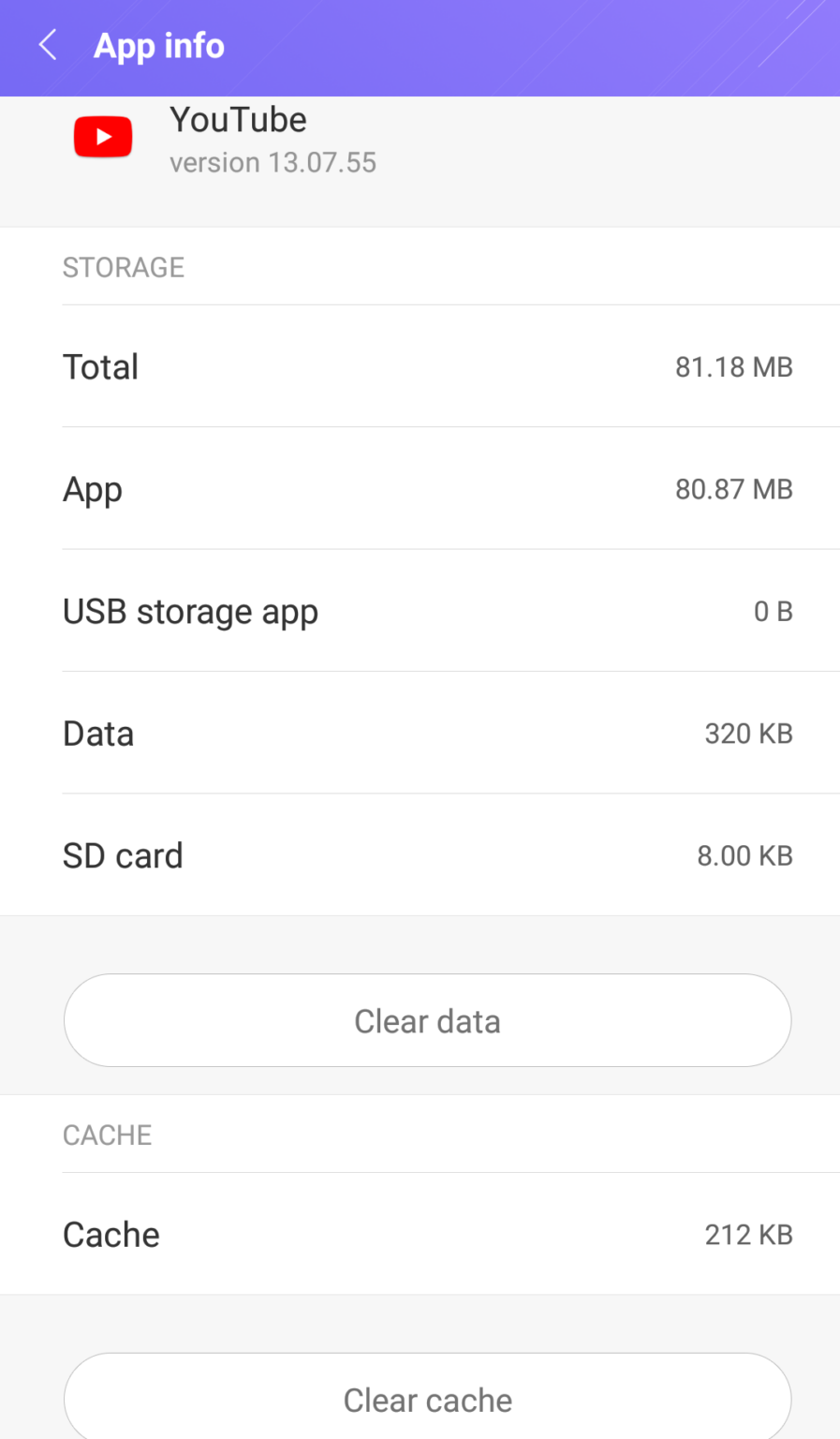Select the Data storage row
Image resolution: width=840 pixels, height=1439 pixels.
pyautogui.click(x=420, y=734)
